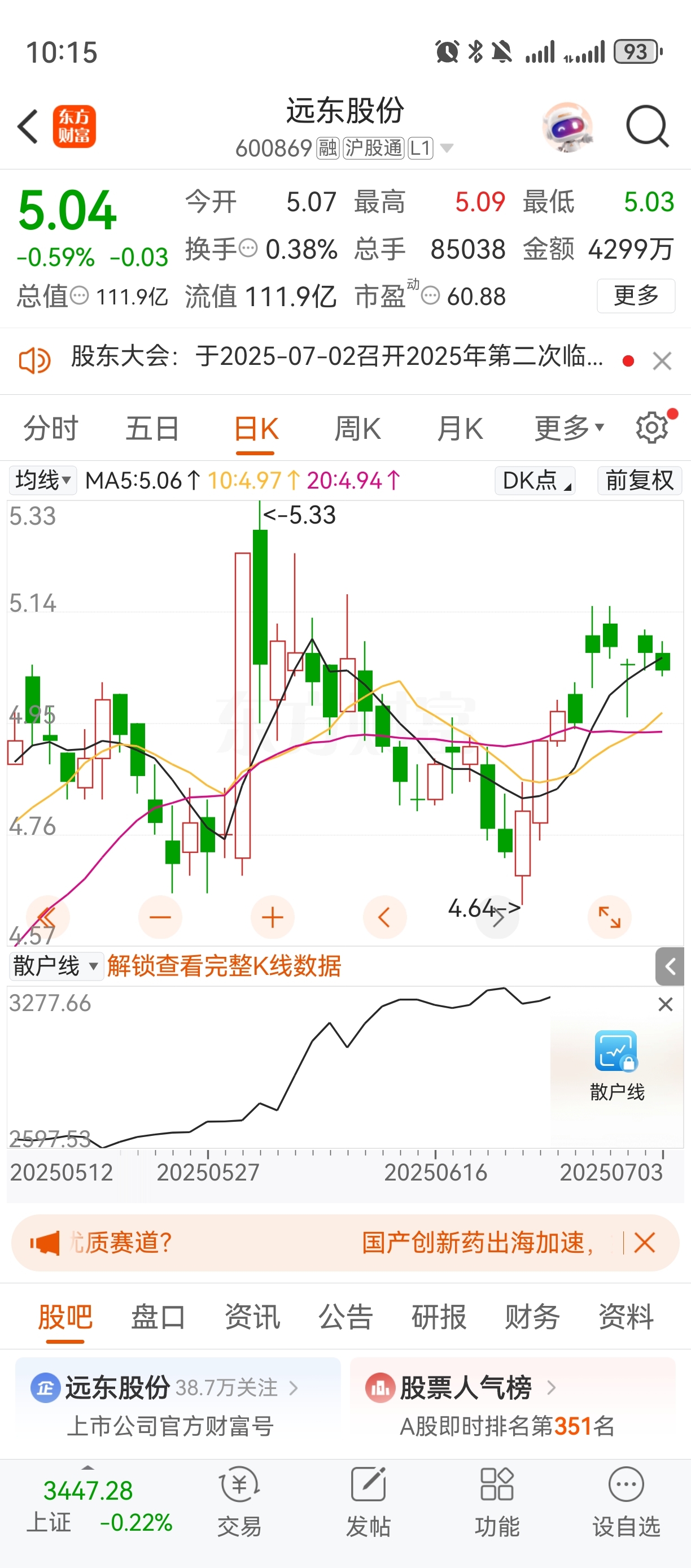Viewport: 691px width, 1568px height.
Task: Open 交易 in the bottom bar
Action: [239, 1502]
